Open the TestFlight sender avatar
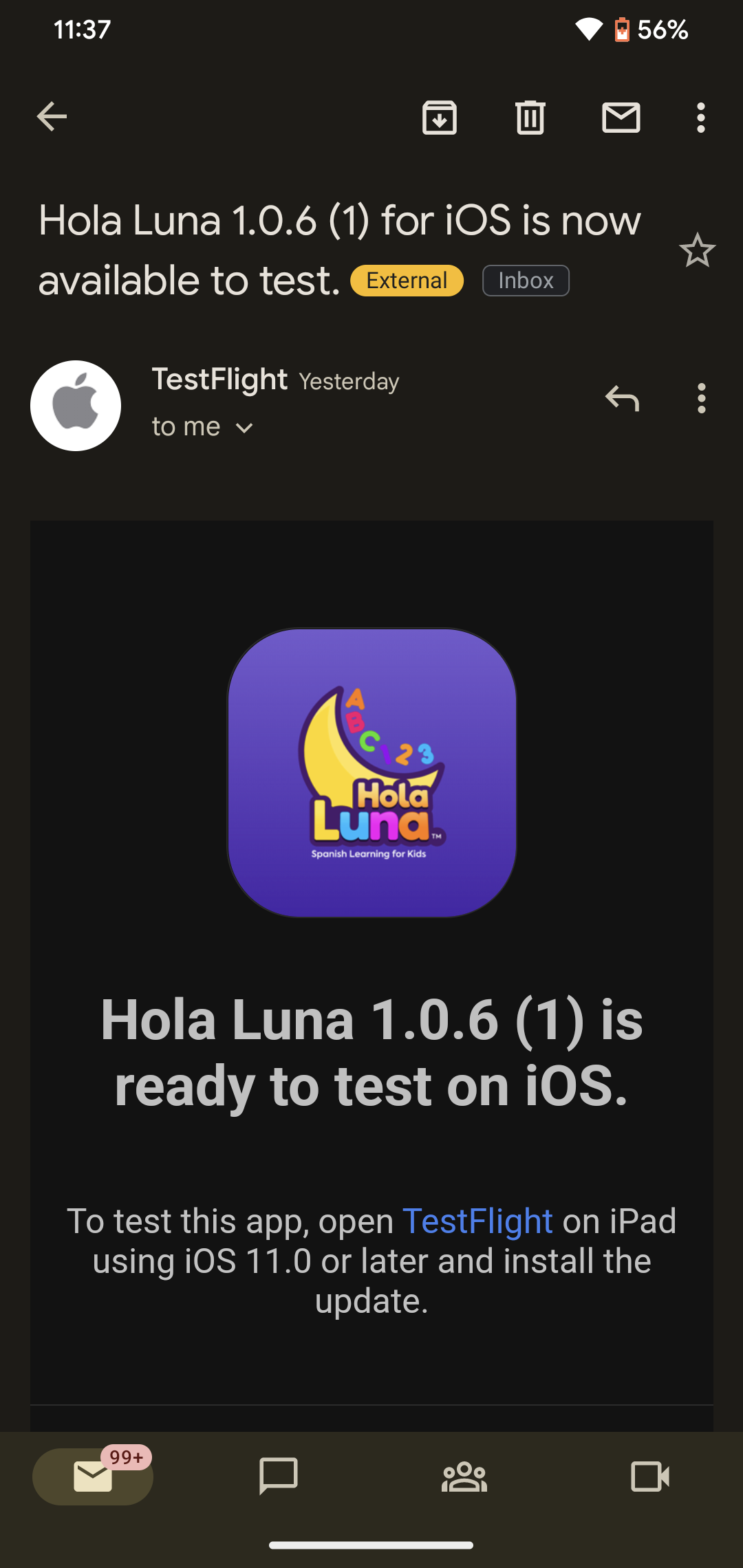 76,406
